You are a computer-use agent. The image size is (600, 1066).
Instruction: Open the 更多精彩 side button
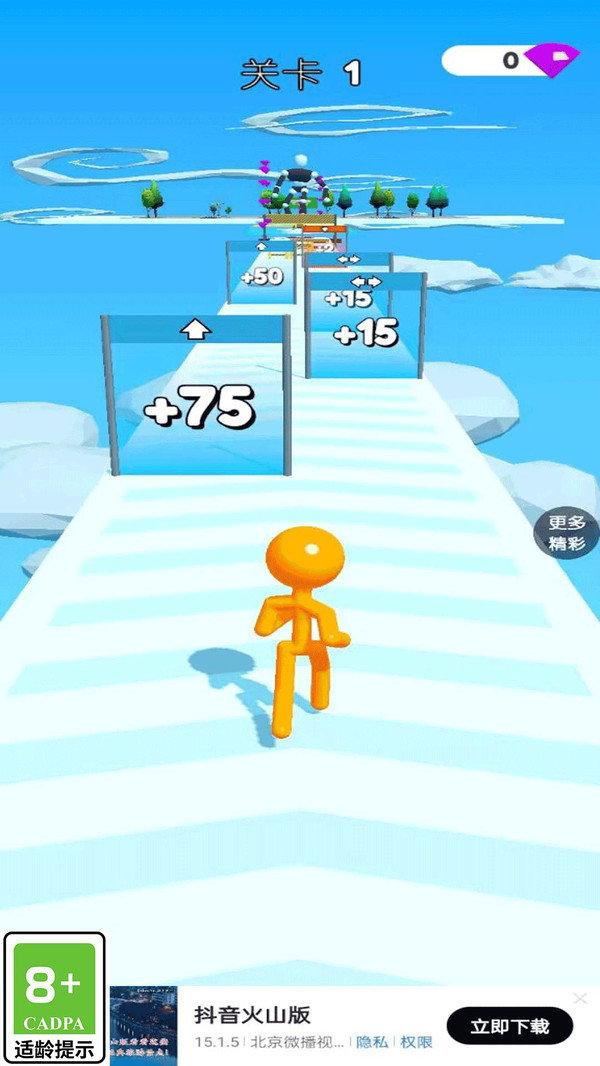pos(567,533)
